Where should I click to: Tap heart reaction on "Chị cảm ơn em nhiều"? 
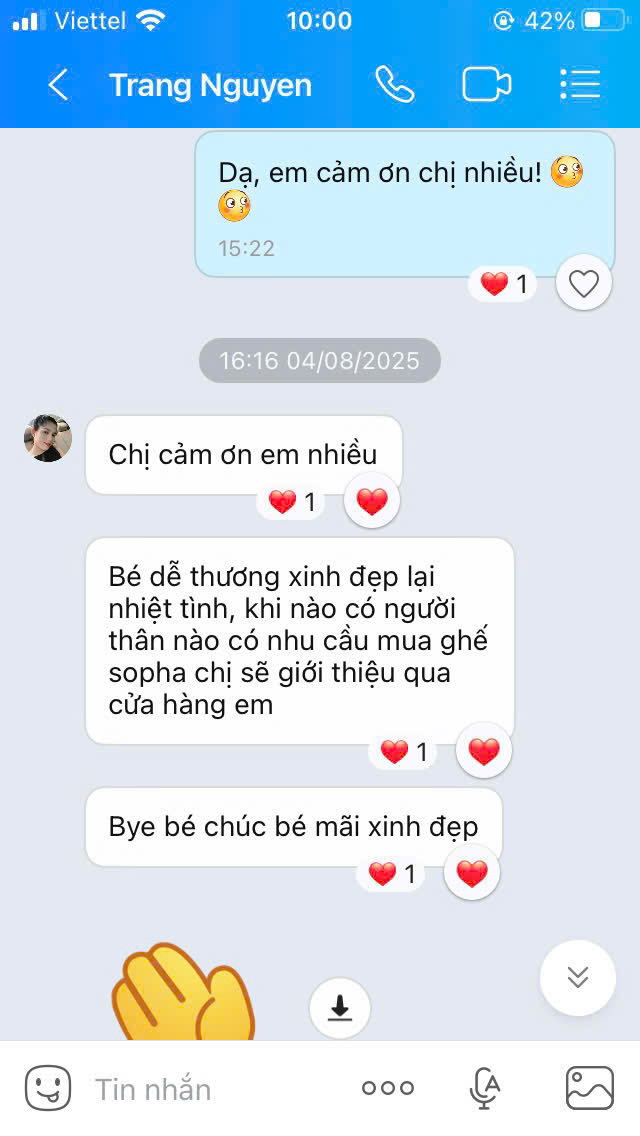[x=372, y=501]
